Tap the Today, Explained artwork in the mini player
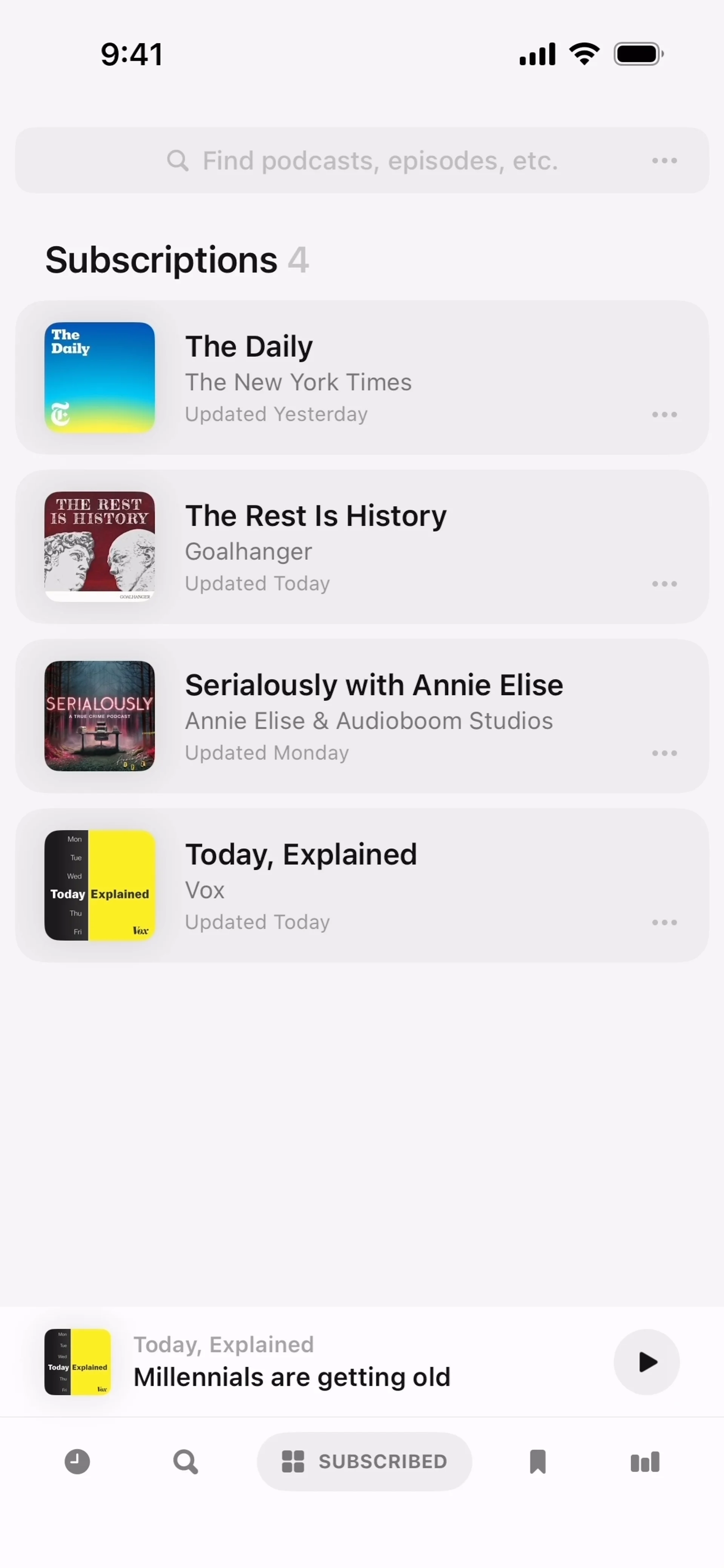The image size is (724, 1568). tap(78, 1362)
